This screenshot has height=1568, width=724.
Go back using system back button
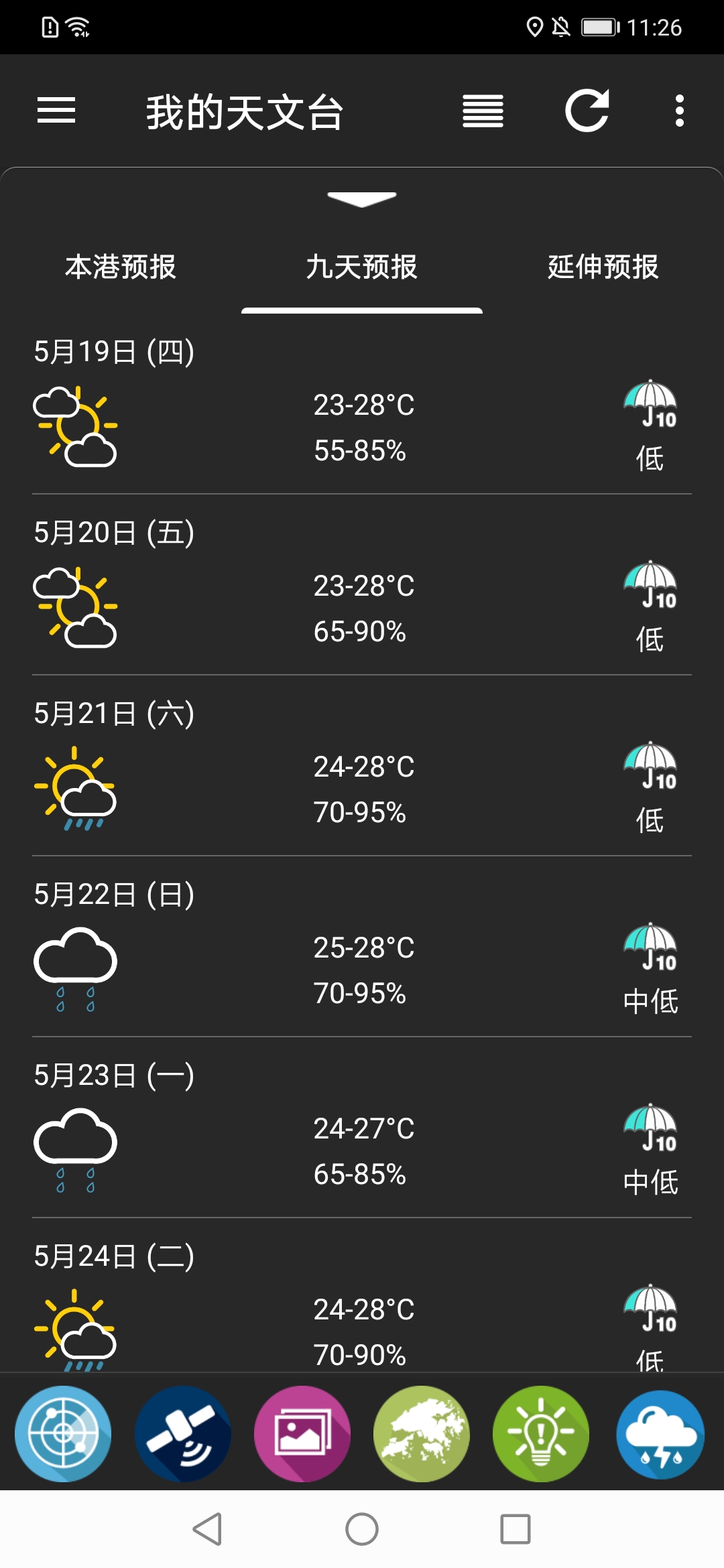pyautogui.click(x=208, y=1529)
